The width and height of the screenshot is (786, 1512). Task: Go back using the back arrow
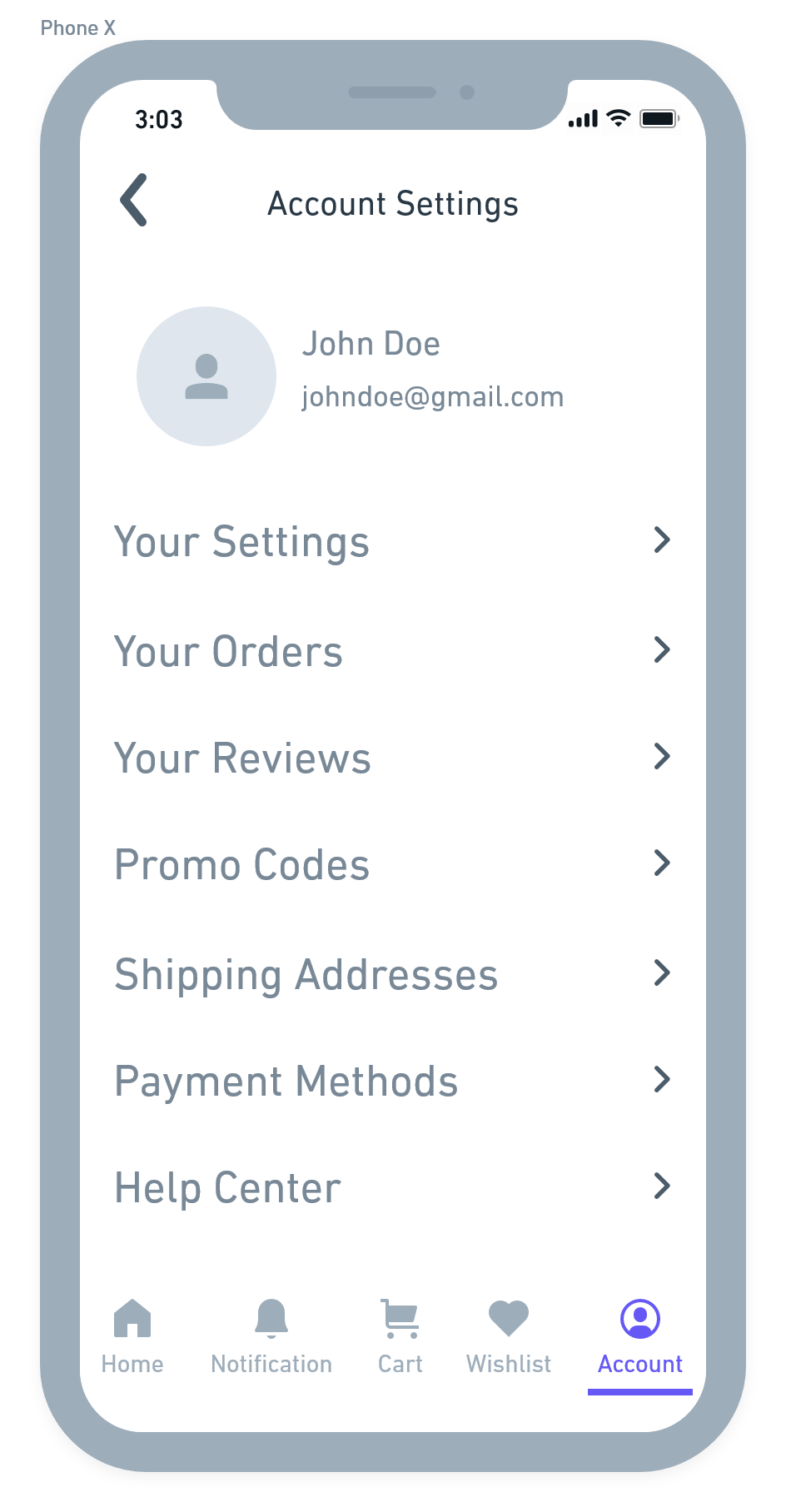click(x=134, y=200)
